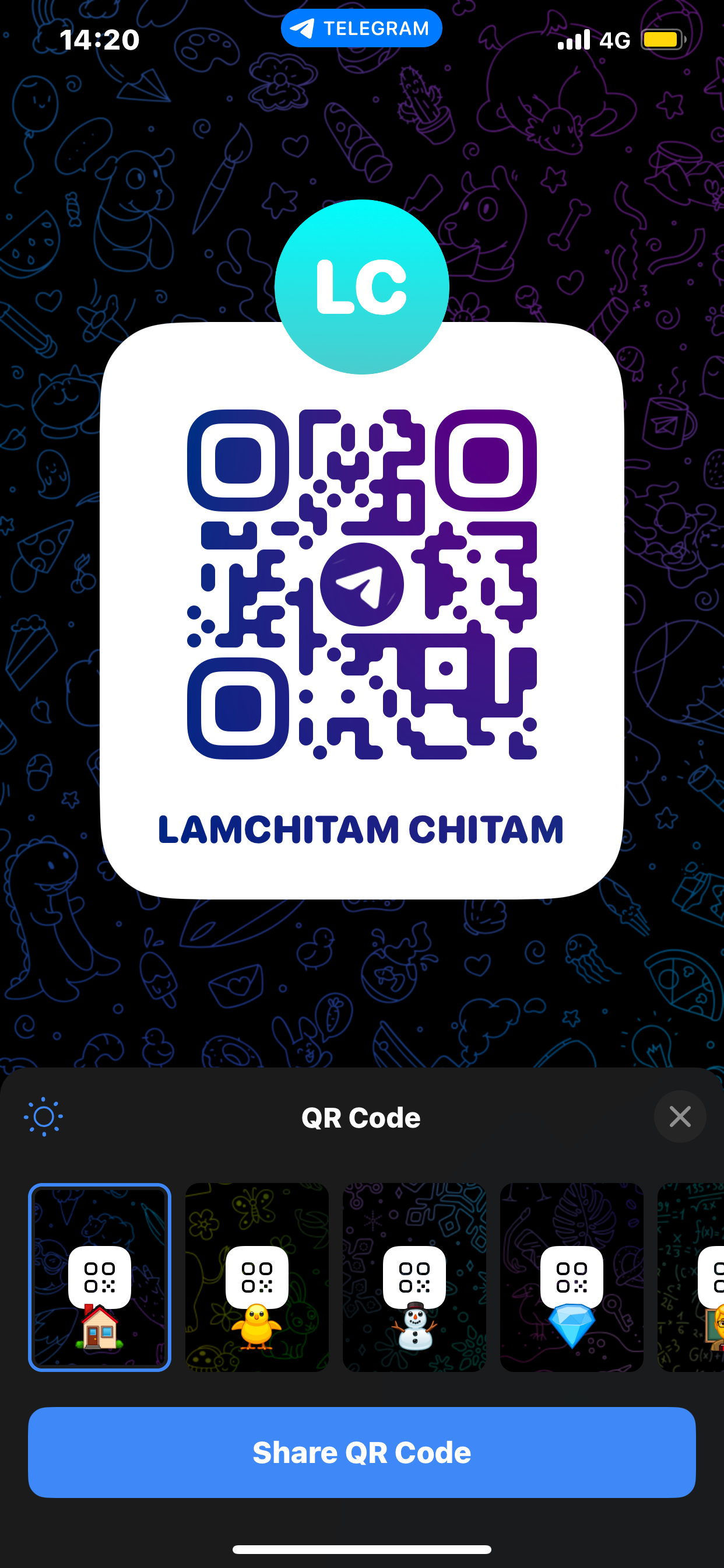Select the house QR theme
Screen dimensions: 724x1568
point(100,1277)
